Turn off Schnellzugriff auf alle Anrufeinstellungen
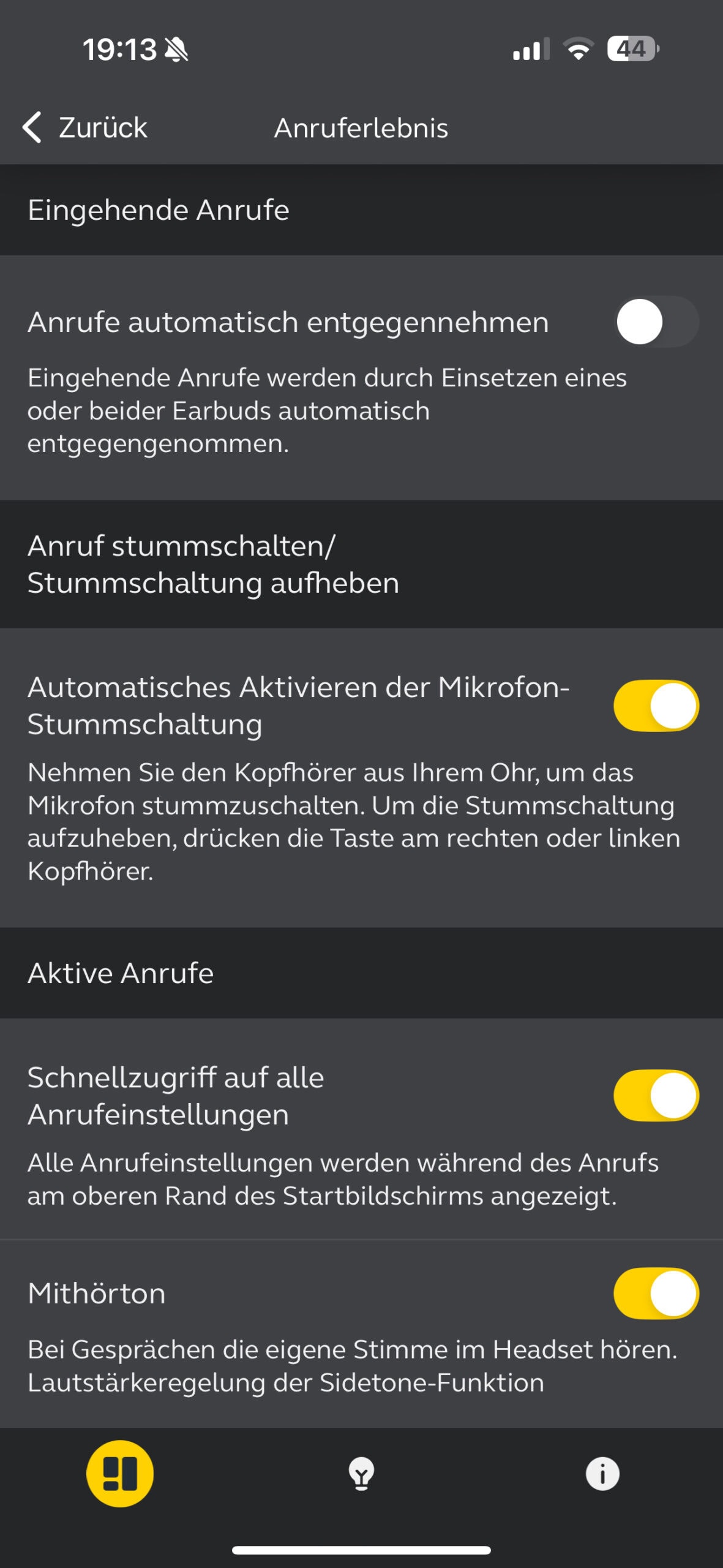Viewport: 723px width, 1568px height. pos(656,1095)
